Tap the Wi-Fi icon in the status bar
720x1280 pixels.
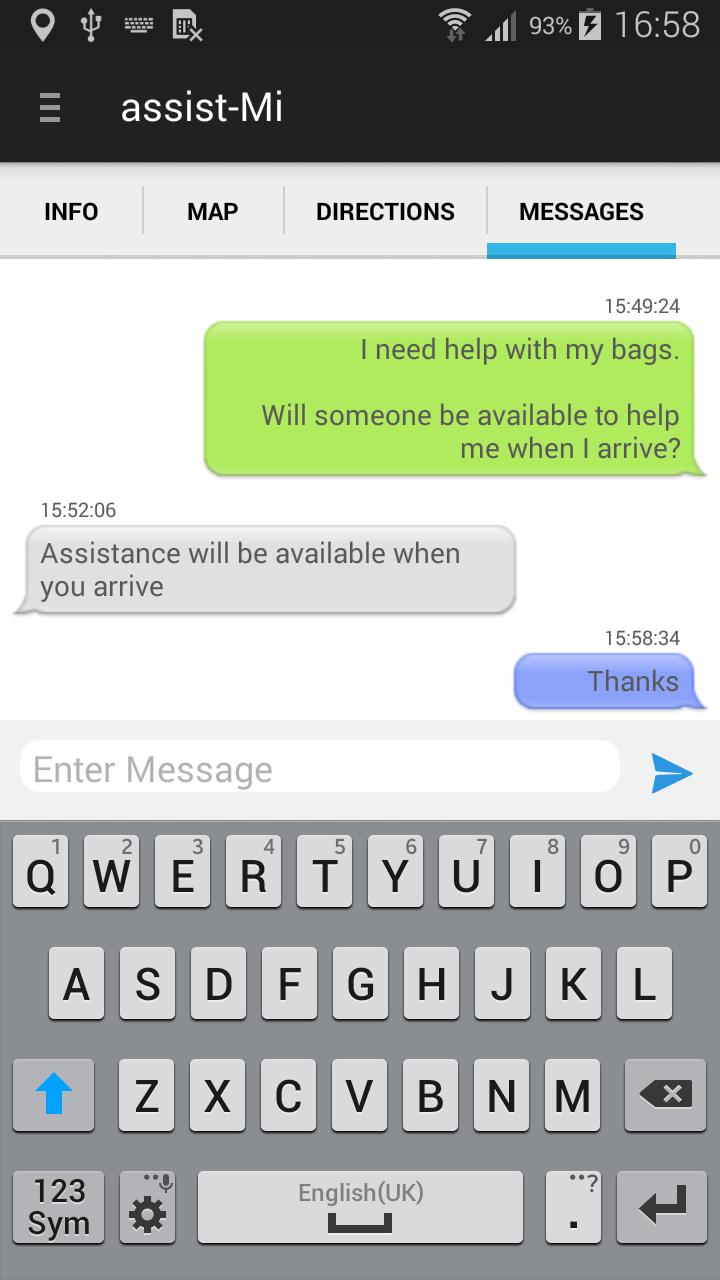click(x=455, y=25)
